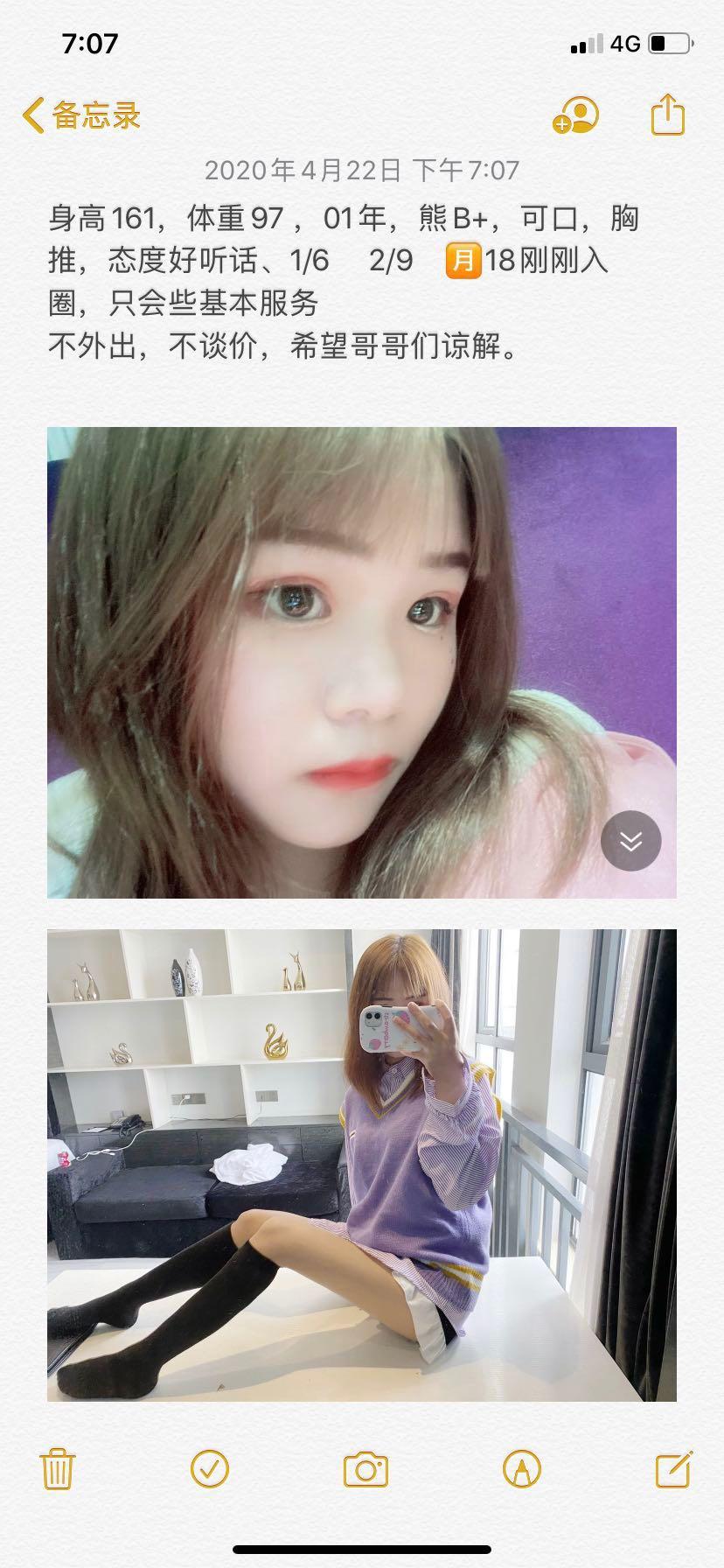Compose a new note
This screenshot has width=724, height=1568.
click(x=674, y=1469)
